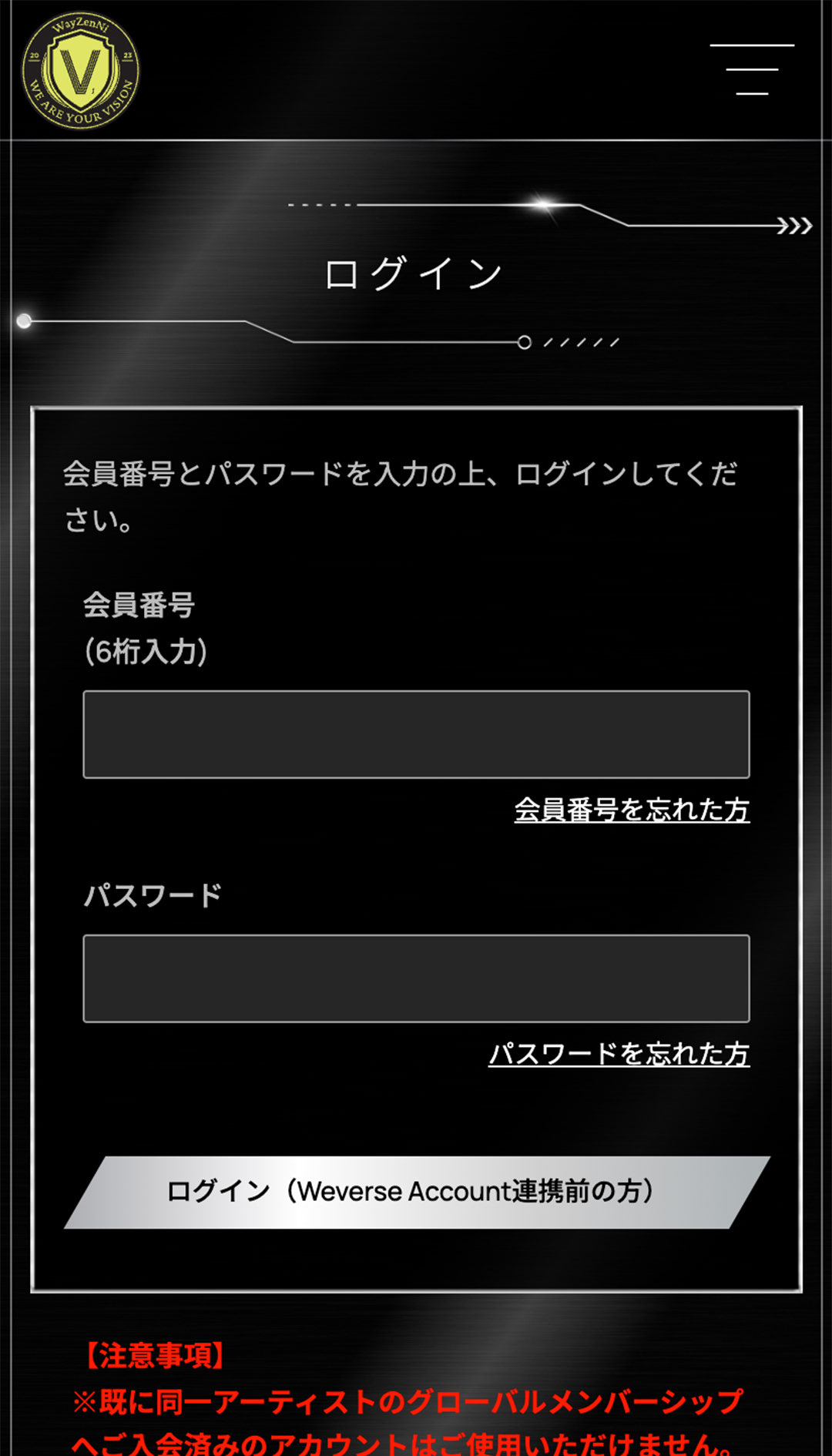
Task: Open the hamburger menu
Action: click(x=752, y=69)
